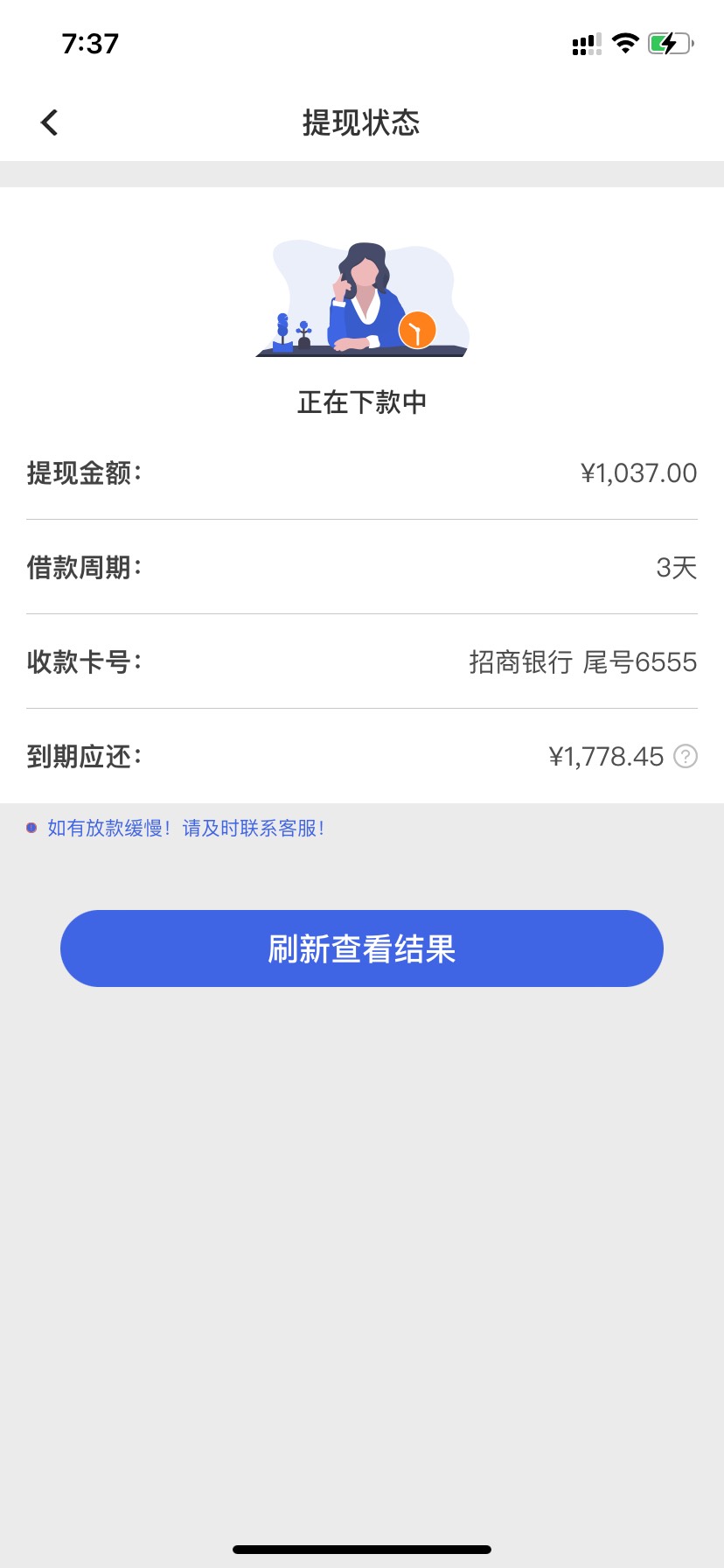Open the help icon beside 到期应还
The height and width of the screenshot is (1568, 724).
[x=686, y=756]
